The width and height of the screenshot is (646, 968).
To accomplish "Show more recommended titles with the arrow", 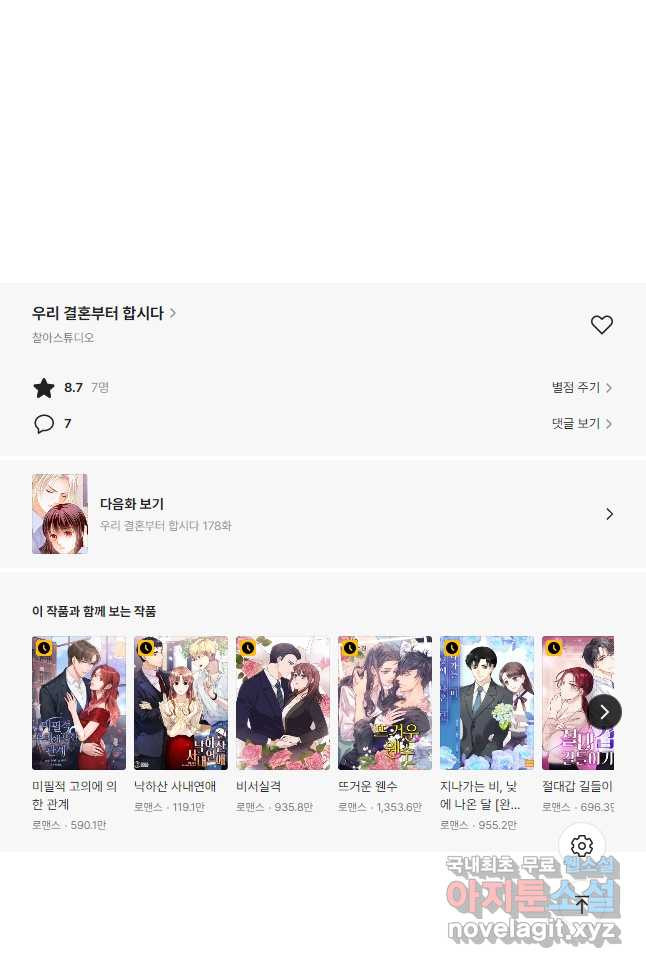I will 604,712.
